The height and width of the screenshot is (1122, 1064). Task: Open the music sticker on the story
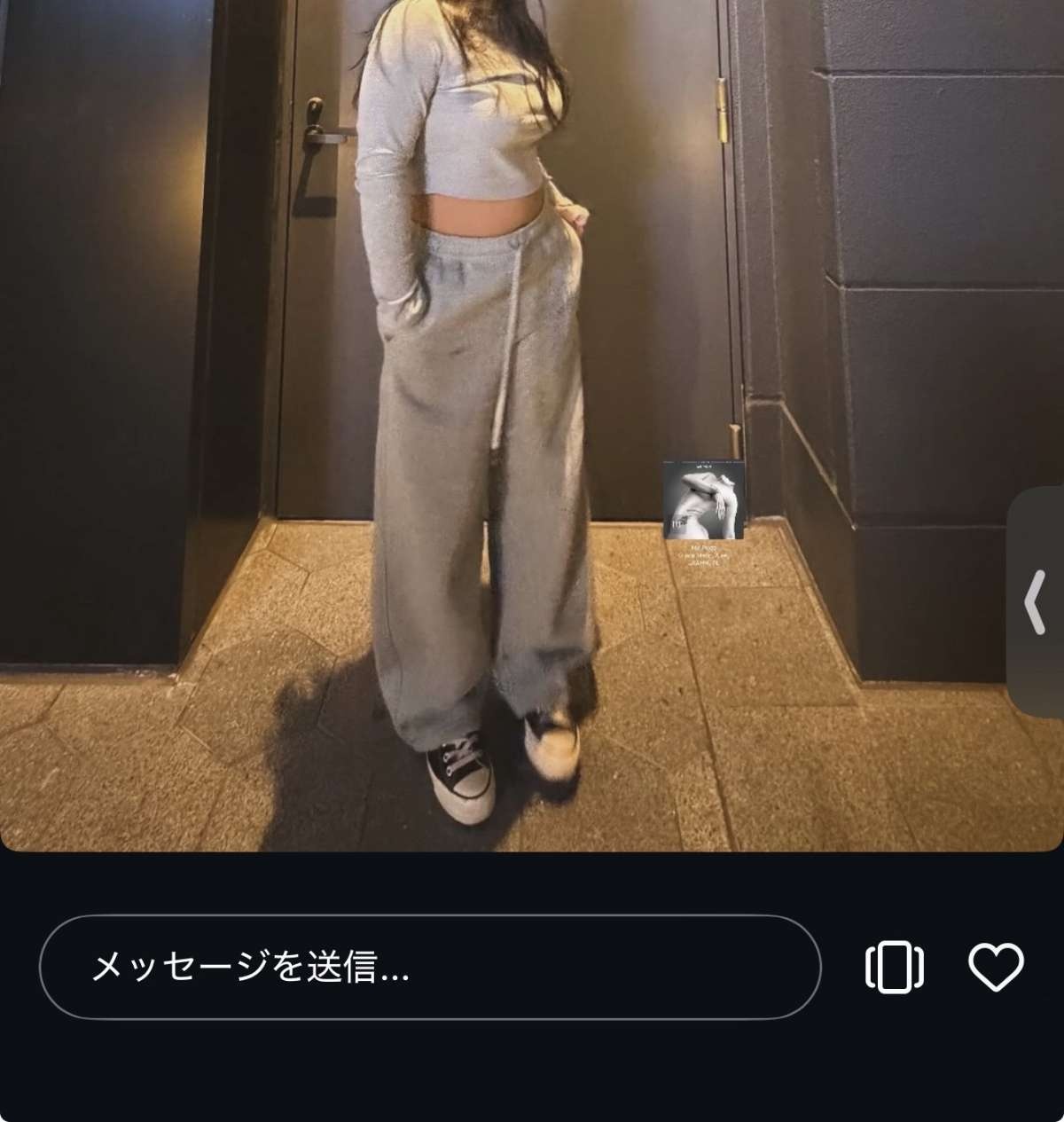click(x=704, y=500)
